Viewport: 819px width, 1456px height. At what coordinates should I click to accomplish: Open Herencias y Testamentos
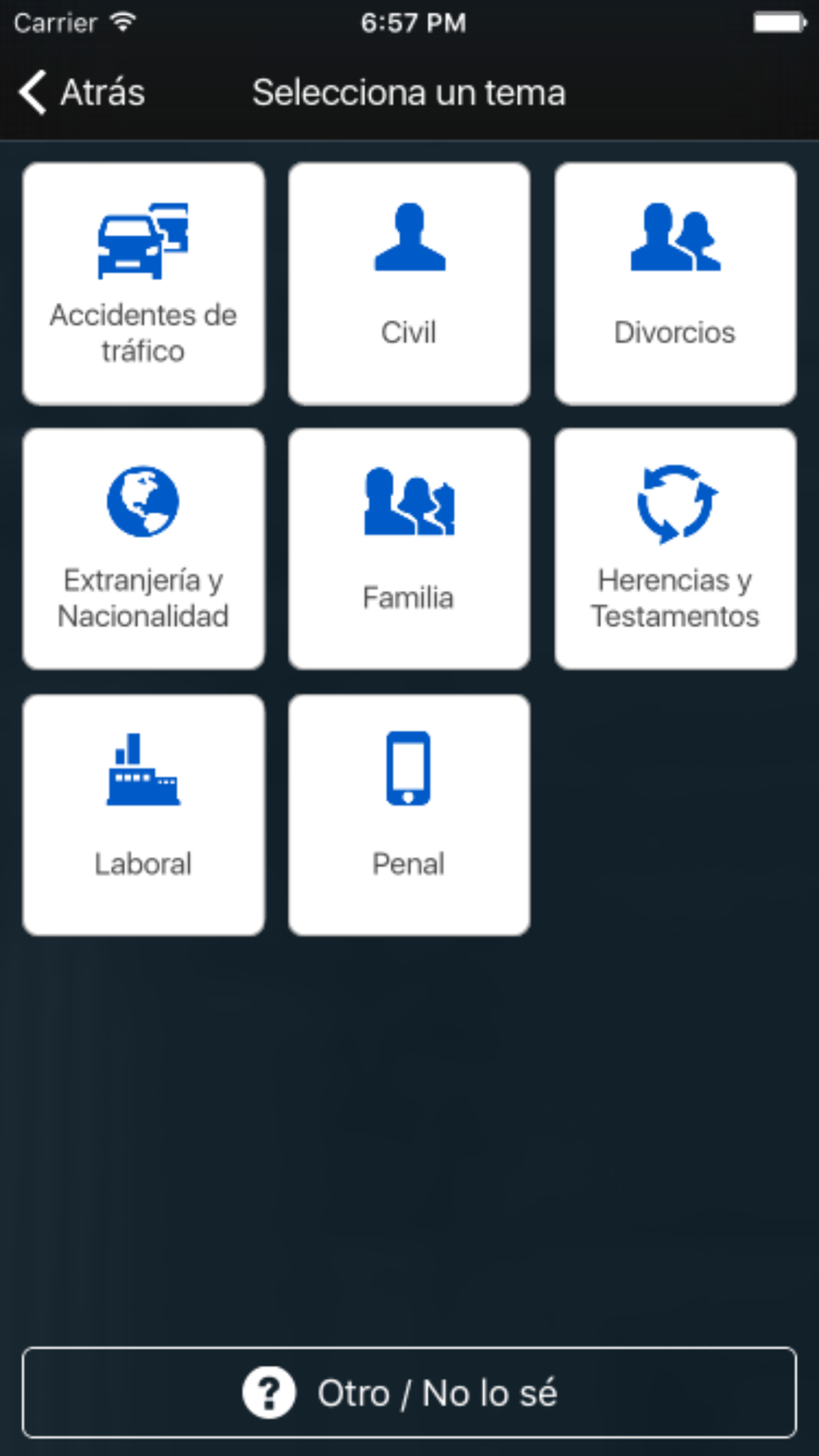pyautogui.click(x=676, y=549)
